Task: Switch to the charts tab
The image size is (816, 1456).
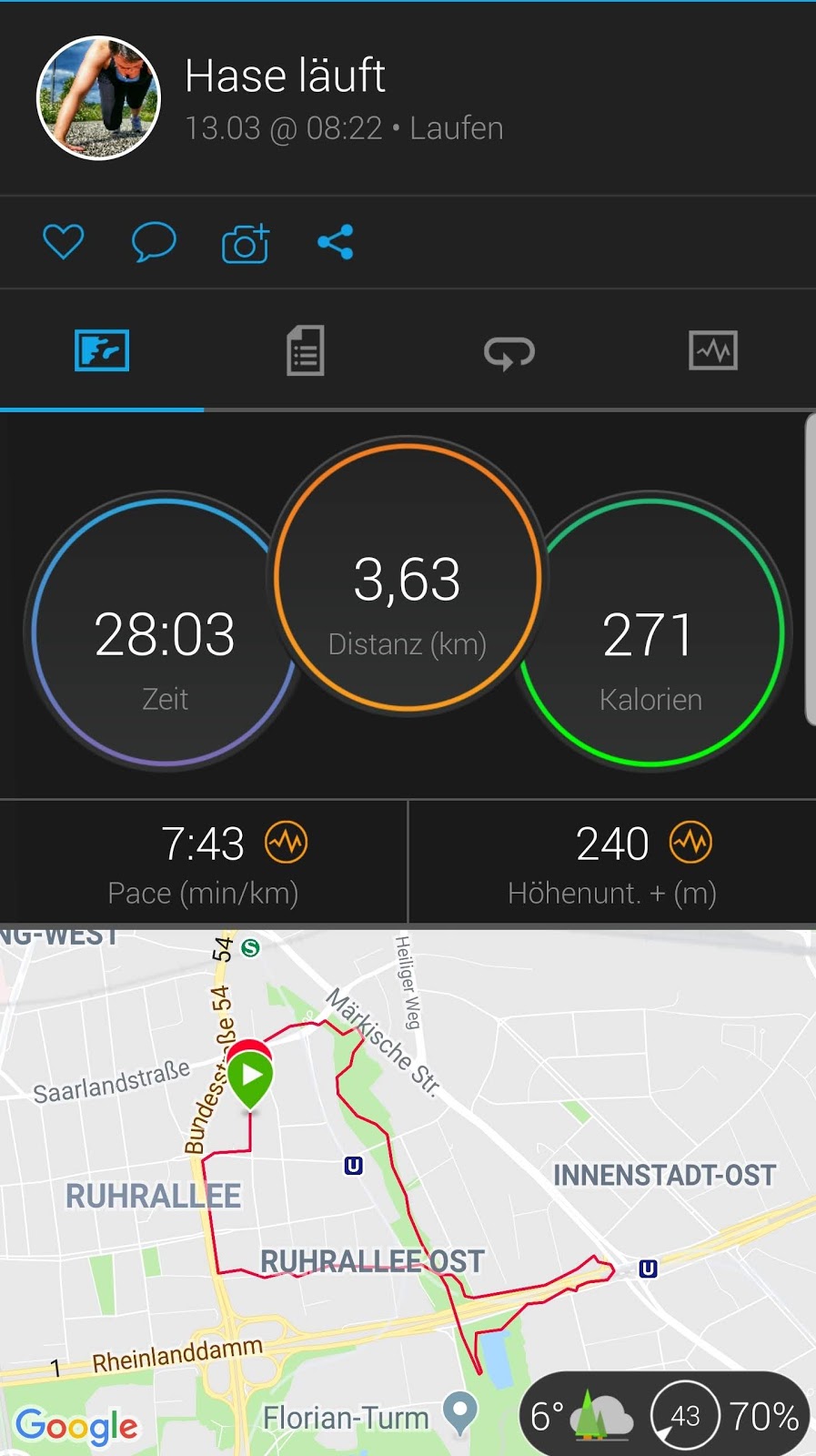Action: 713,351
